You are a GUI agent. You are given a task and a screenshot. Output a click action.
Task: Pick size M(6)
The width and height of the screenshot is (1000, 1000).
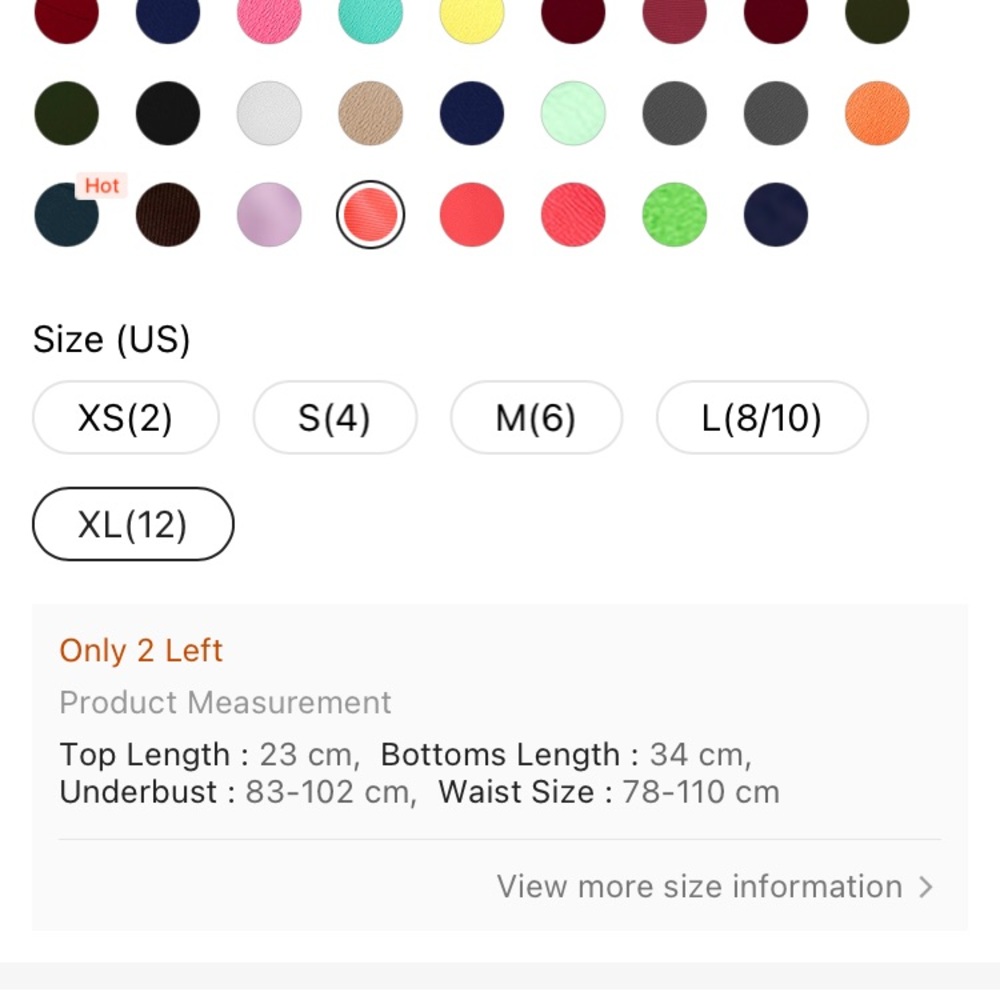[x=536, y=418]
